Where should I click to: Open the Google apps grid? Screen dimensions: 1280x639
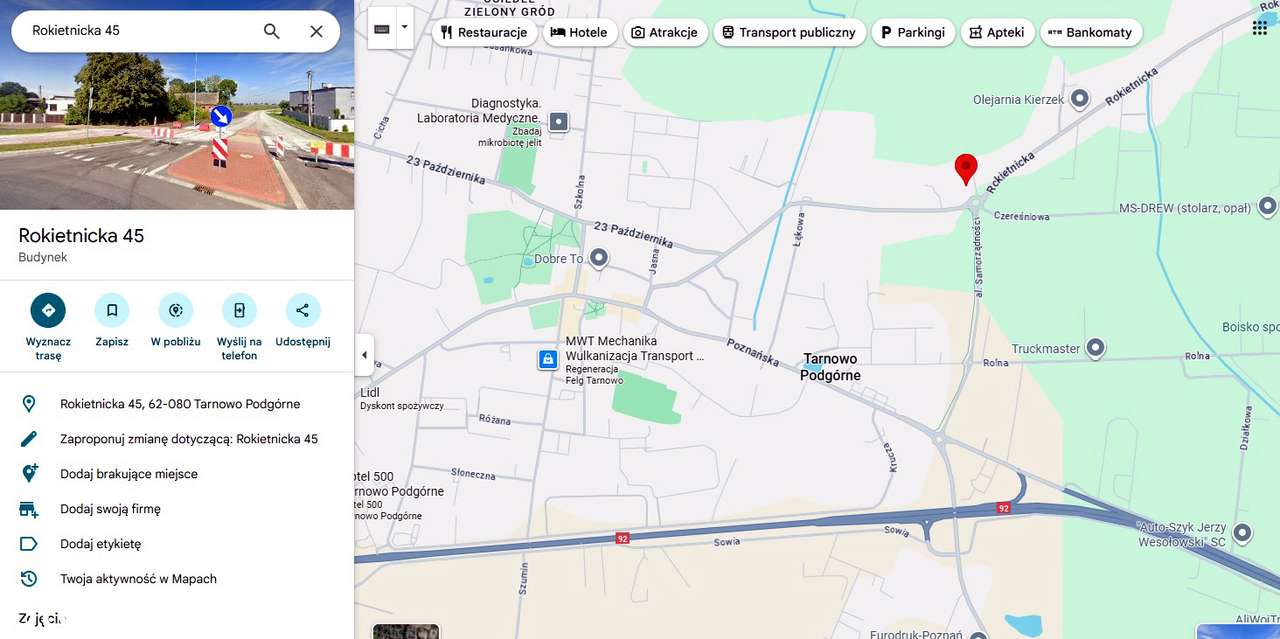coord(1259,28)
